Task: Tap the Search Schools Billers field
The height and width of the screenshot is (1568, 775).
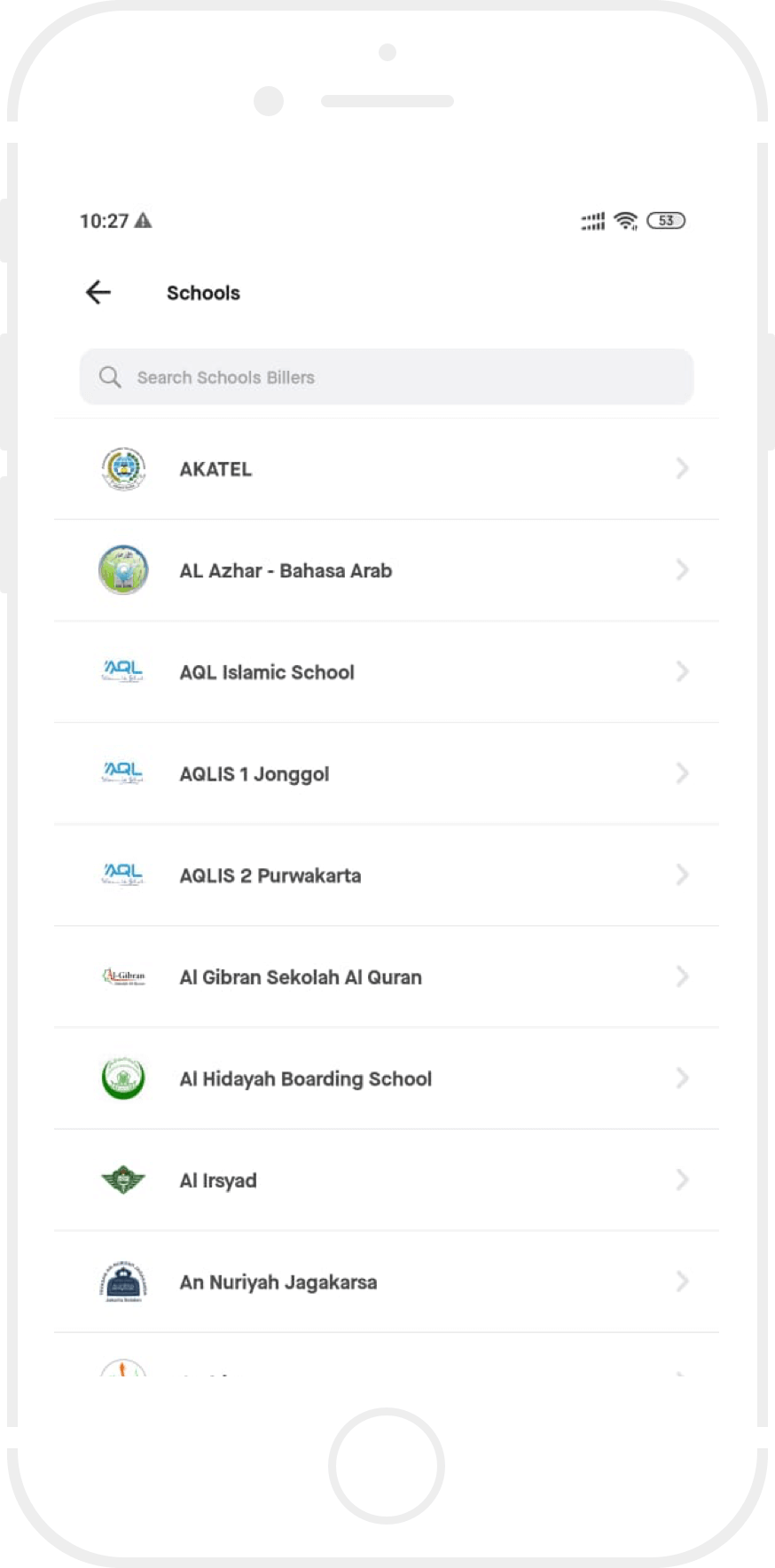Action: 387,378
